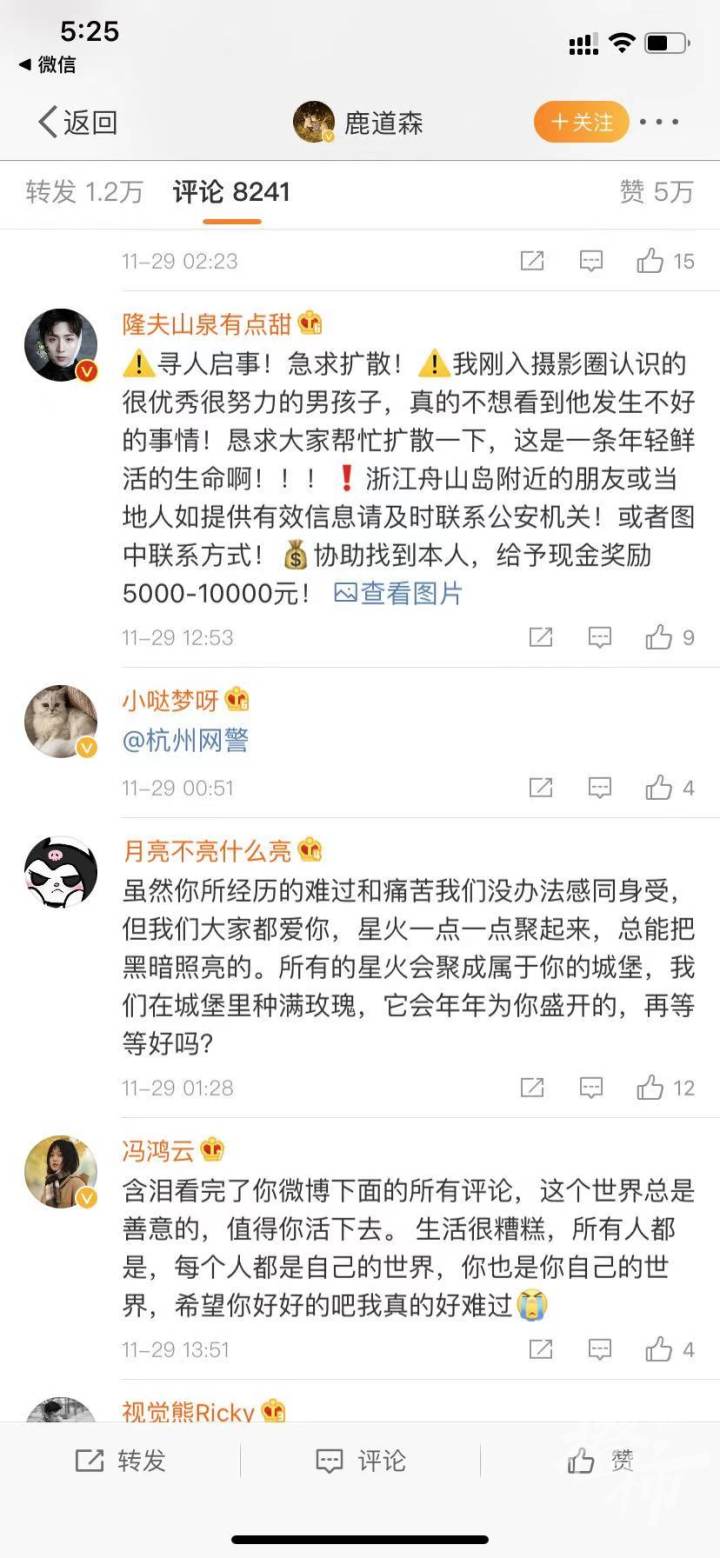The image size is (720, 1558).
Task: Reply to 月亮不亮什么亮's comment
Action: pyautogui.click(x=591, y=1087)
